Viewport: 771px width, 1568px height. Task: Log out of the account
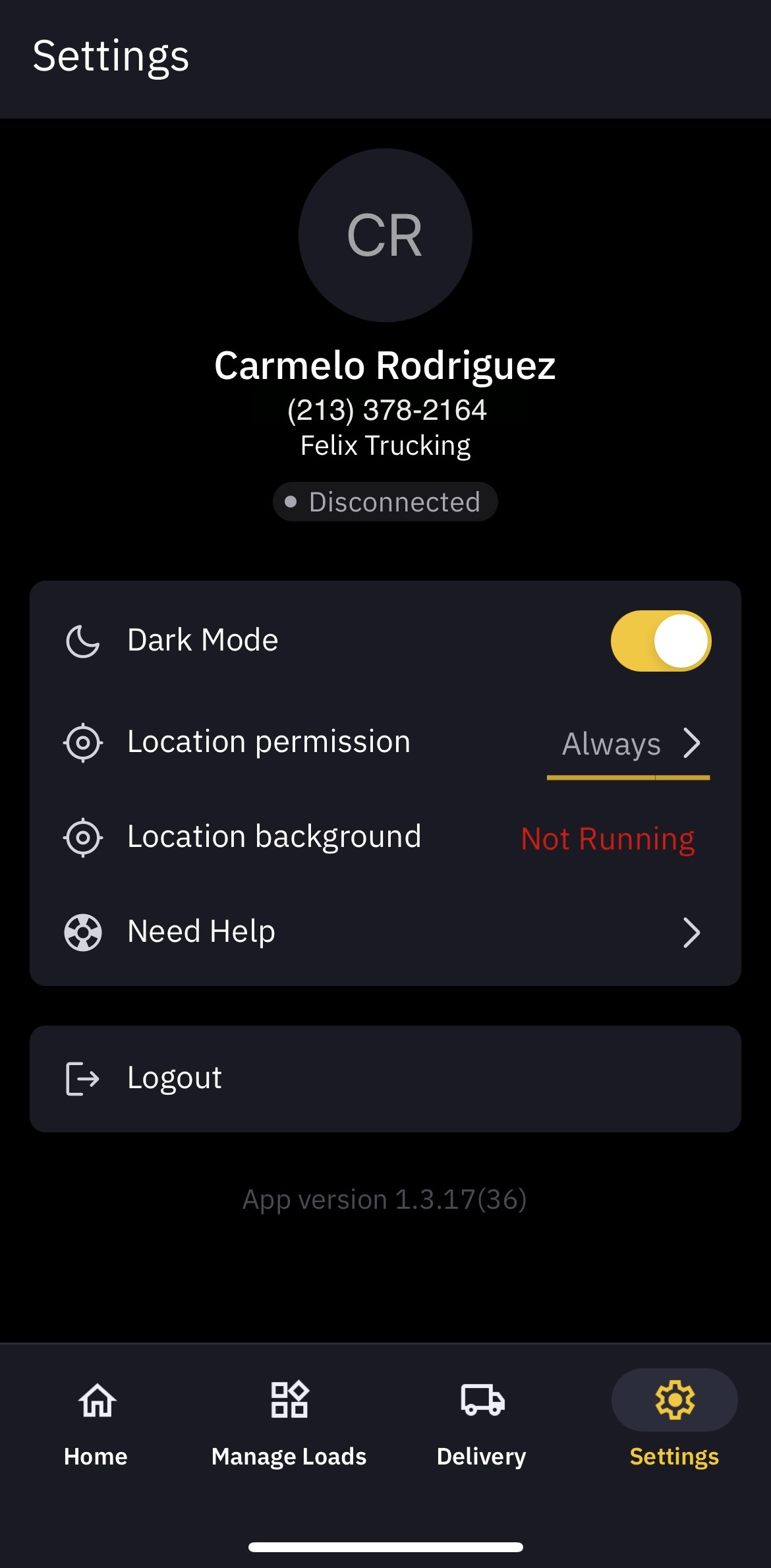click(x=385, y=1079)
